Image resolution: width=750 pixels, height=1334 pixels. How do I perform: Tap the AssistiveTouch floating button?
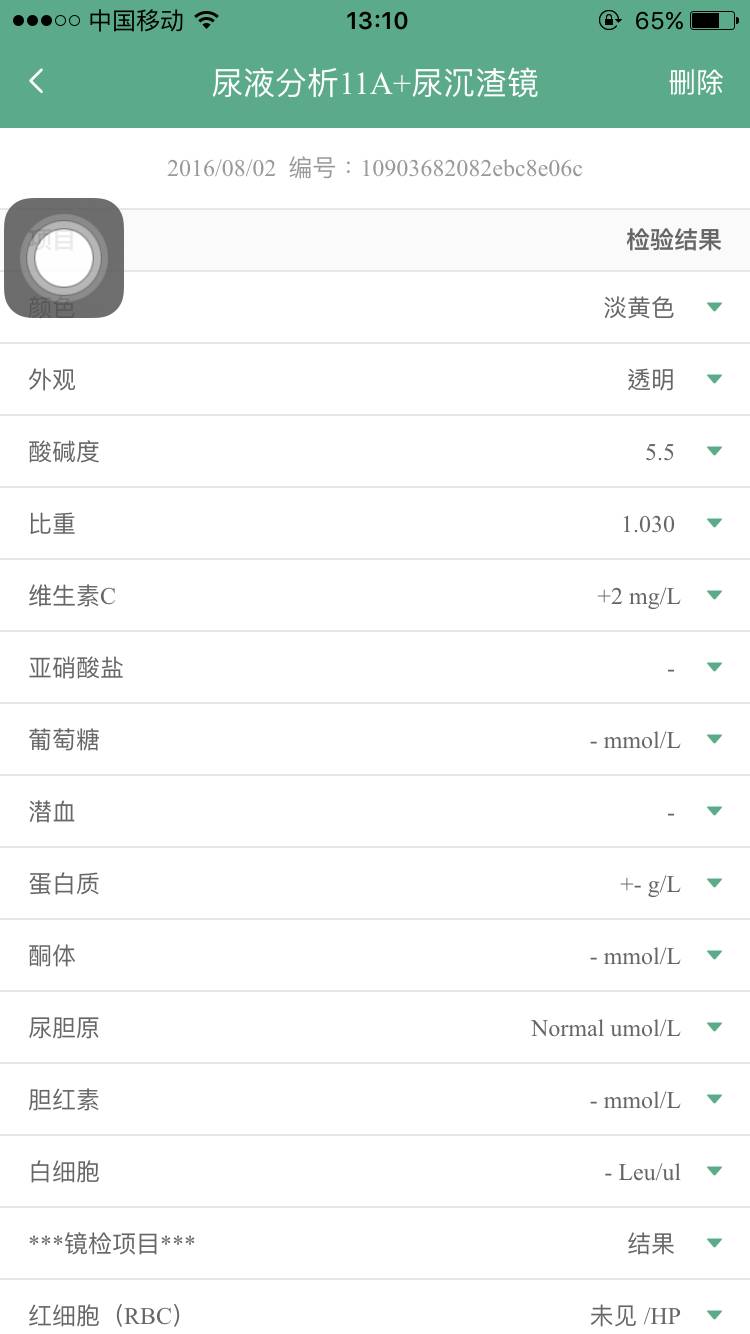pyautogui.click(x=64, y=258)
